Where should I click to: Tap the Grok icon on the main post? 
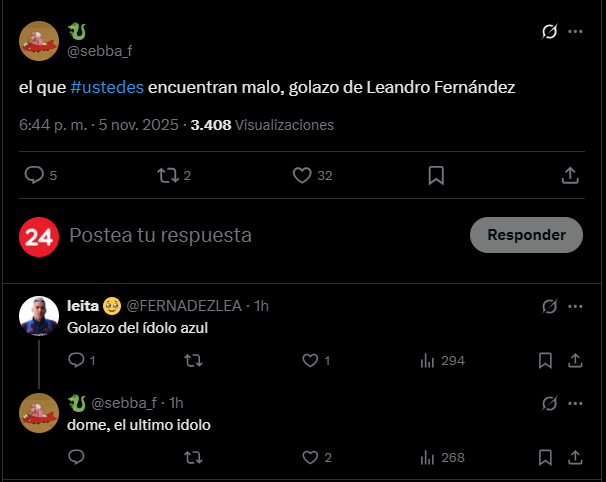click(549, 31)
